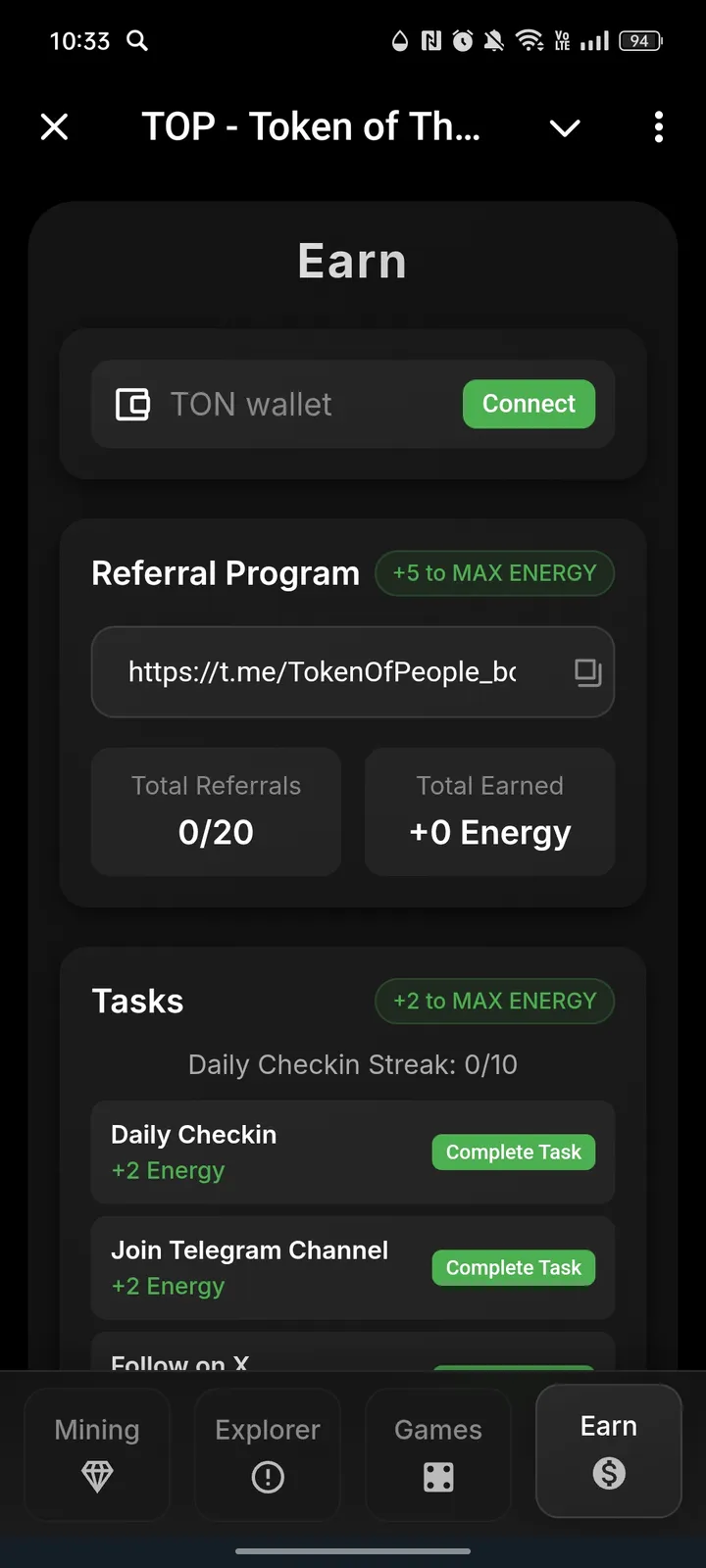Tap the Daily Checkin Streak progress text
706x1568 pixels.
352,1064
